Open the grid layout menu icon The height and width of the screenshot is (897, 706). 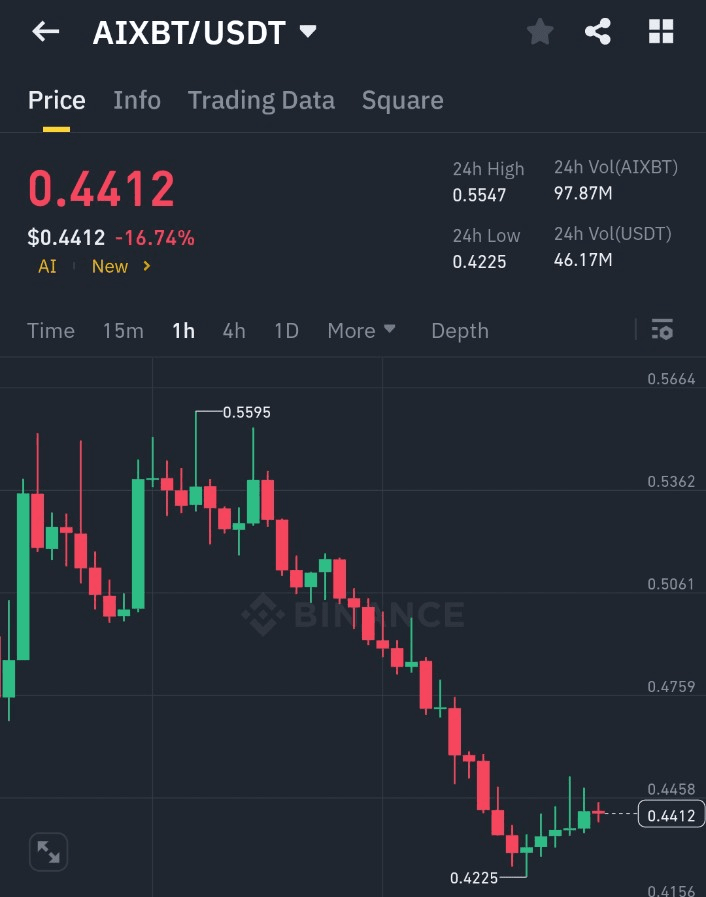point(661,32)
